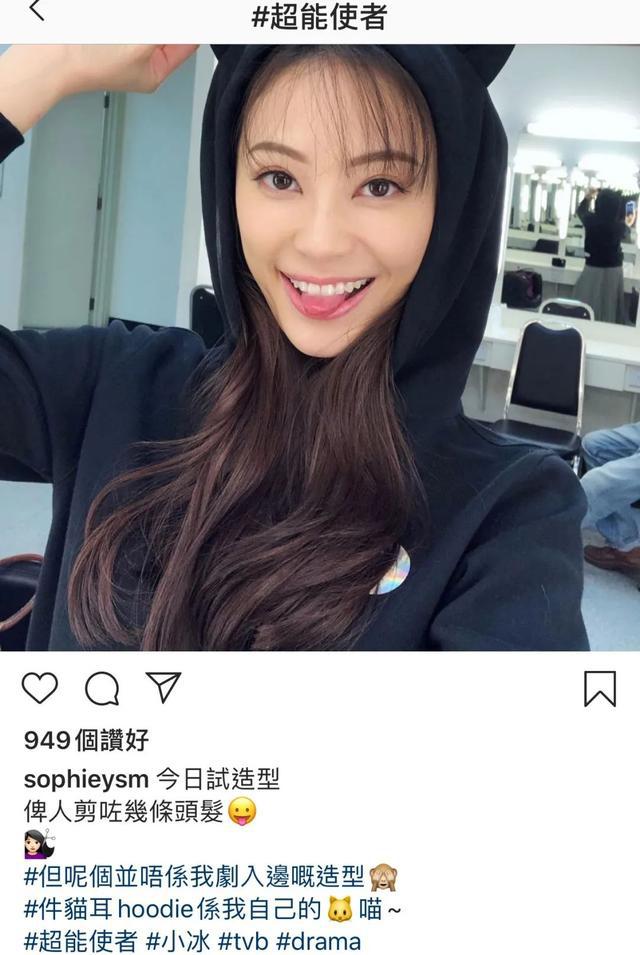This screenshot has width=640, height=955.
Task: Open the #但呢個並唔係我劇入邊嘅造型 hashtag
Action: (192, 877)
